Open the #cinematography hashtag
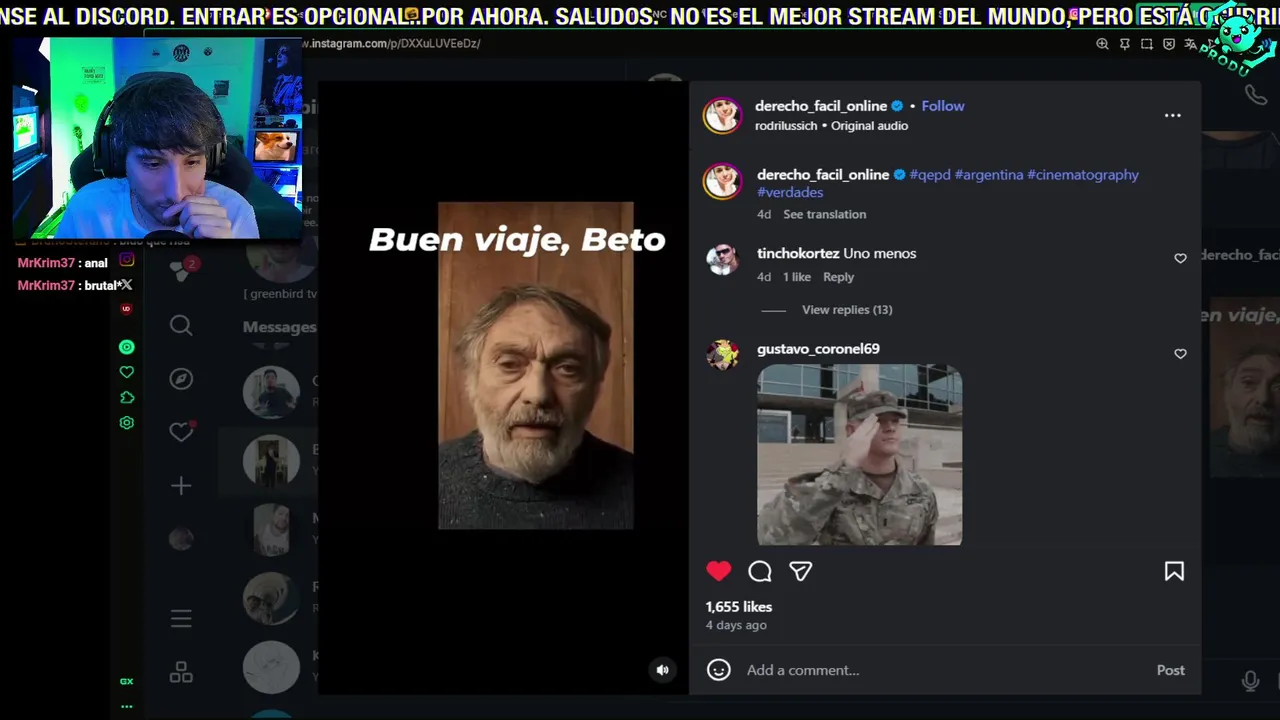The height and width of the screenshot is (720, 1280). click(x=1082, y=175)
